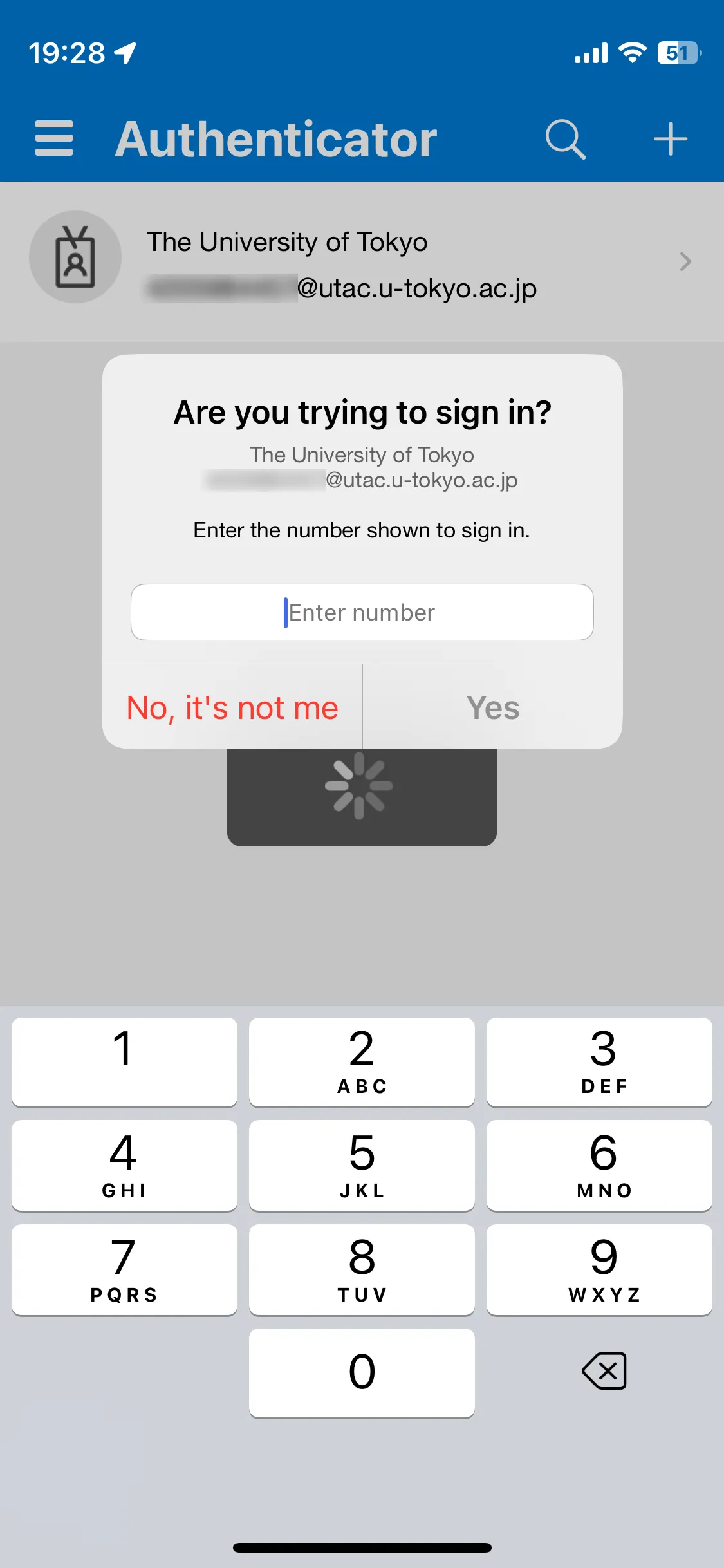The width and height of the screenshot is (724, 1568).
Task: Tap the 0 key on the keypad
Action: (x=362, y=1372)
